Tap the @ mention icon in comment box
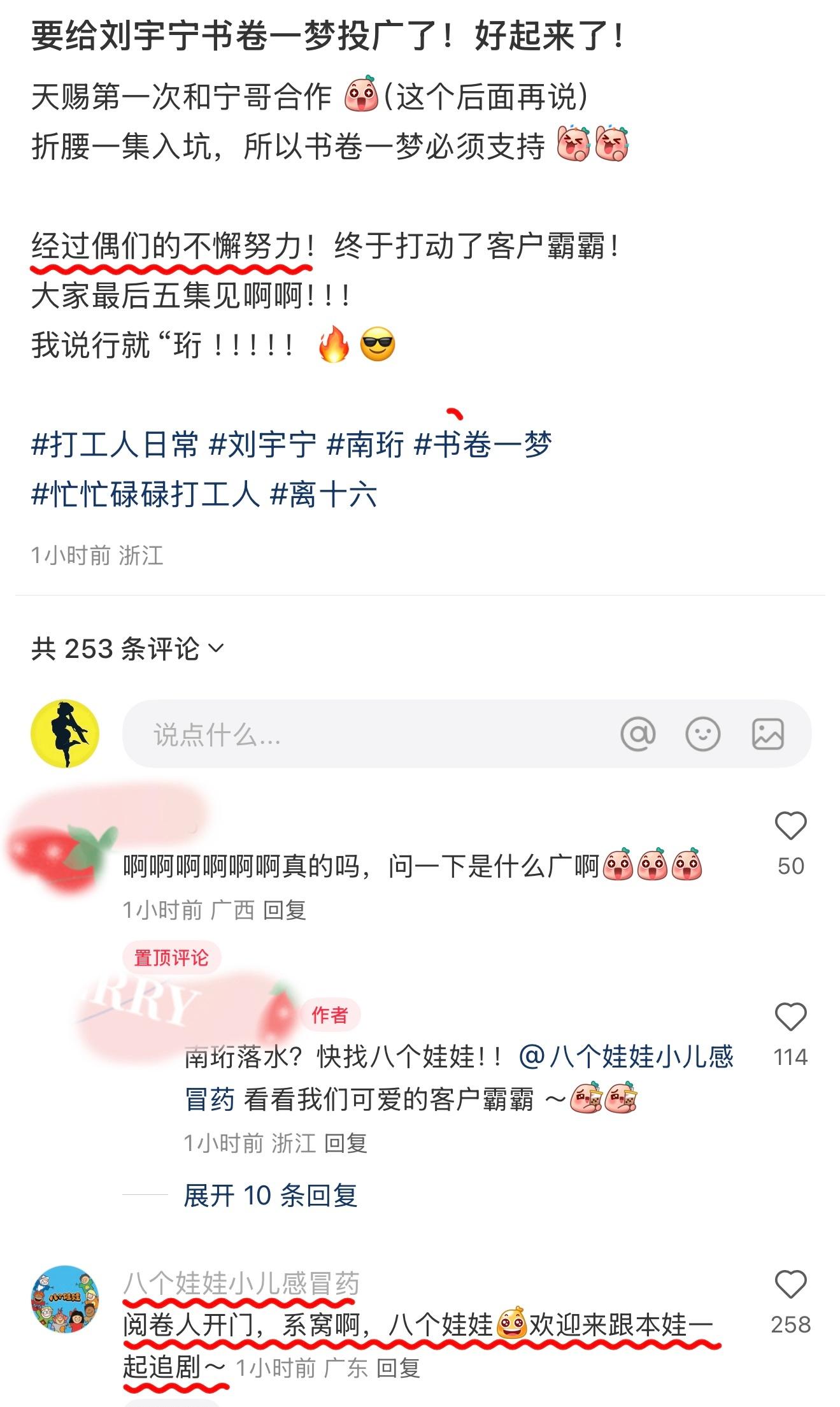The height and width of the screenshot is (1407, 840). coord(637,734)
